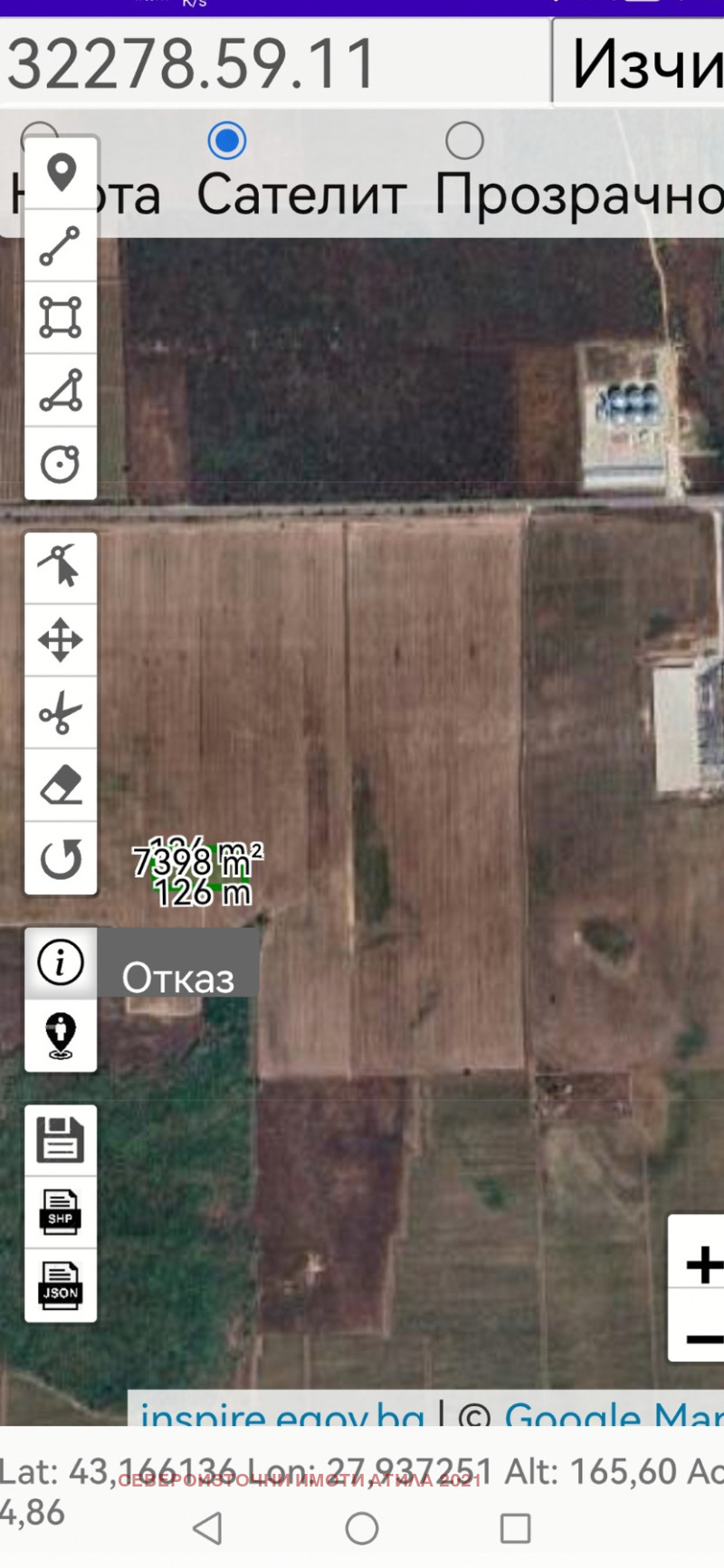
Task: Select the Сателит map layer
Action: point(227,141)
